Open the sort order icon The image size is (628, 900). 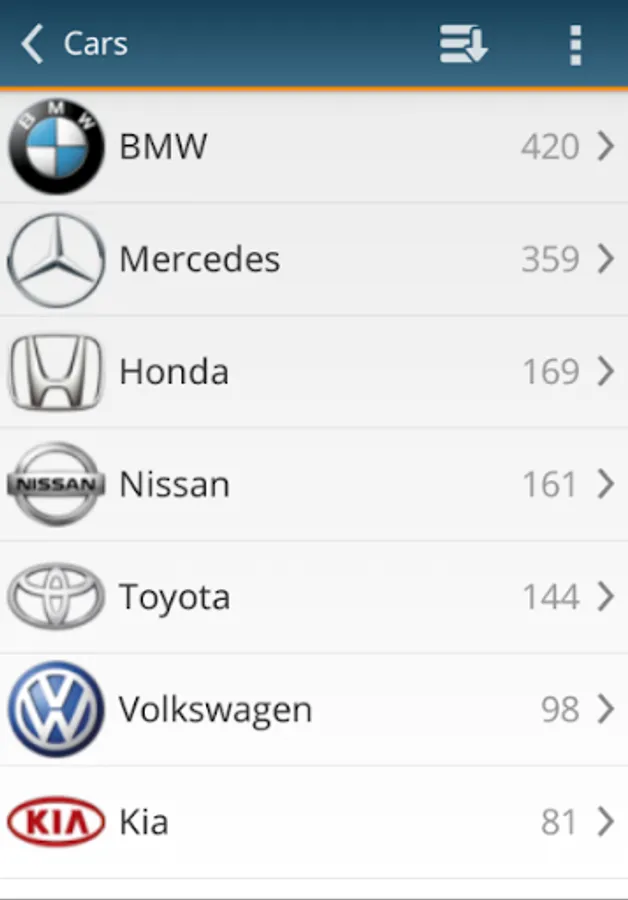pos(463,44)
